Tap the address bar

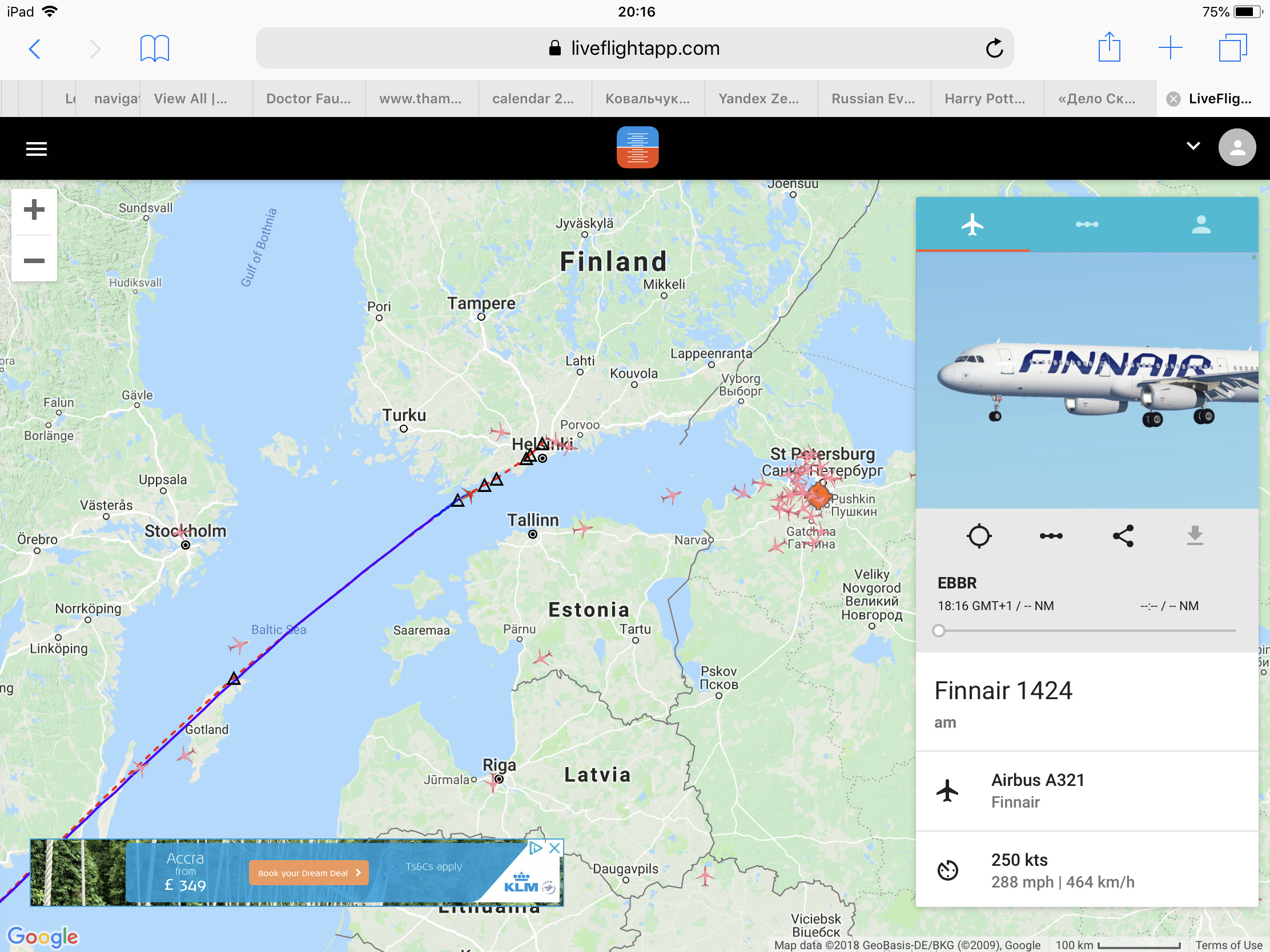(634, 49)
